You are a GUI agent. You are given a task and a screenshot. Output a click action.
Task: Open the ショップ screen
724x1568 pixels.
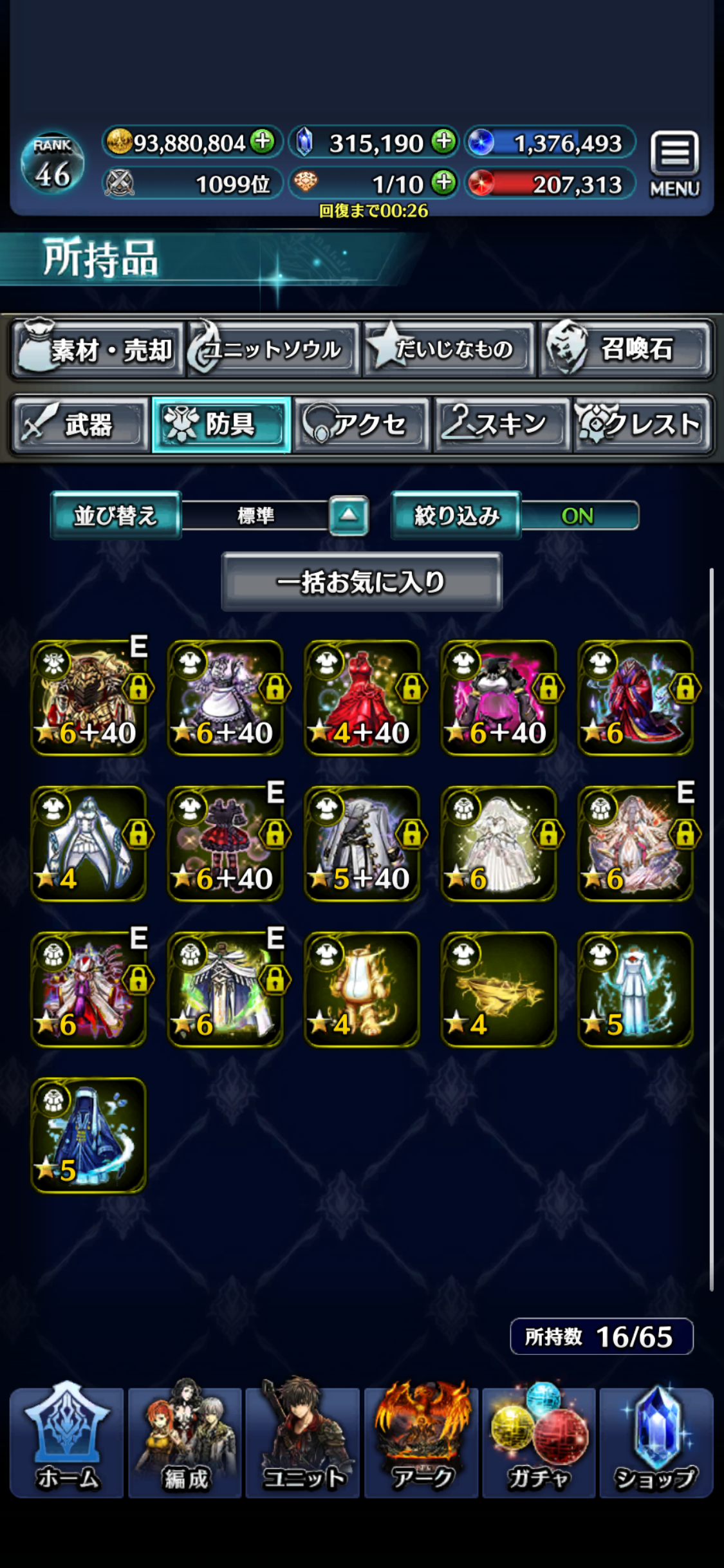656,1442
